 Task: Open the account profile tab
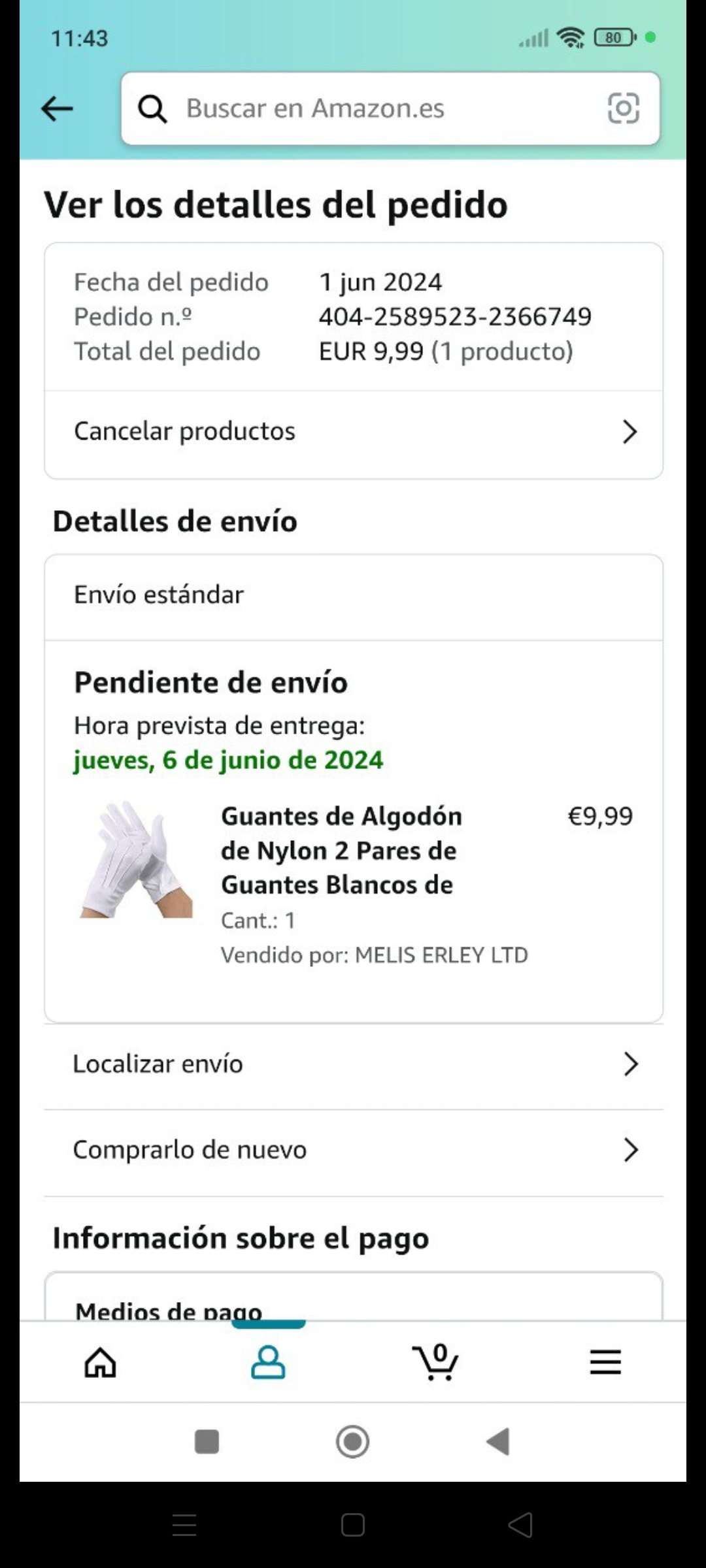click(x=268, y=1363)
